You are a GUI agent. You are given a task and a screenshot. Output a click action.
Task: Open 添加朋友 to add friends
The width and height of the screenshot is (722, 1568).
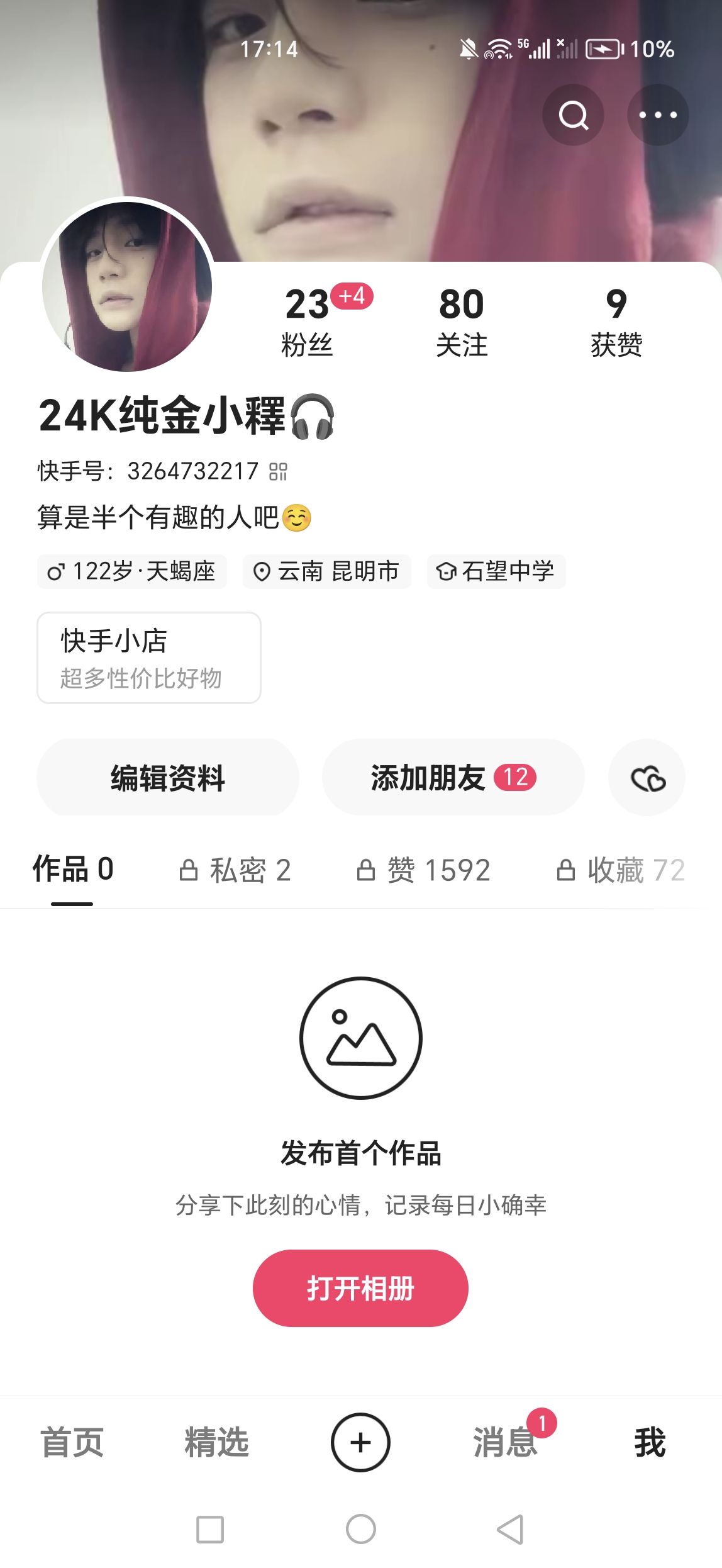(x=453, y=778)
